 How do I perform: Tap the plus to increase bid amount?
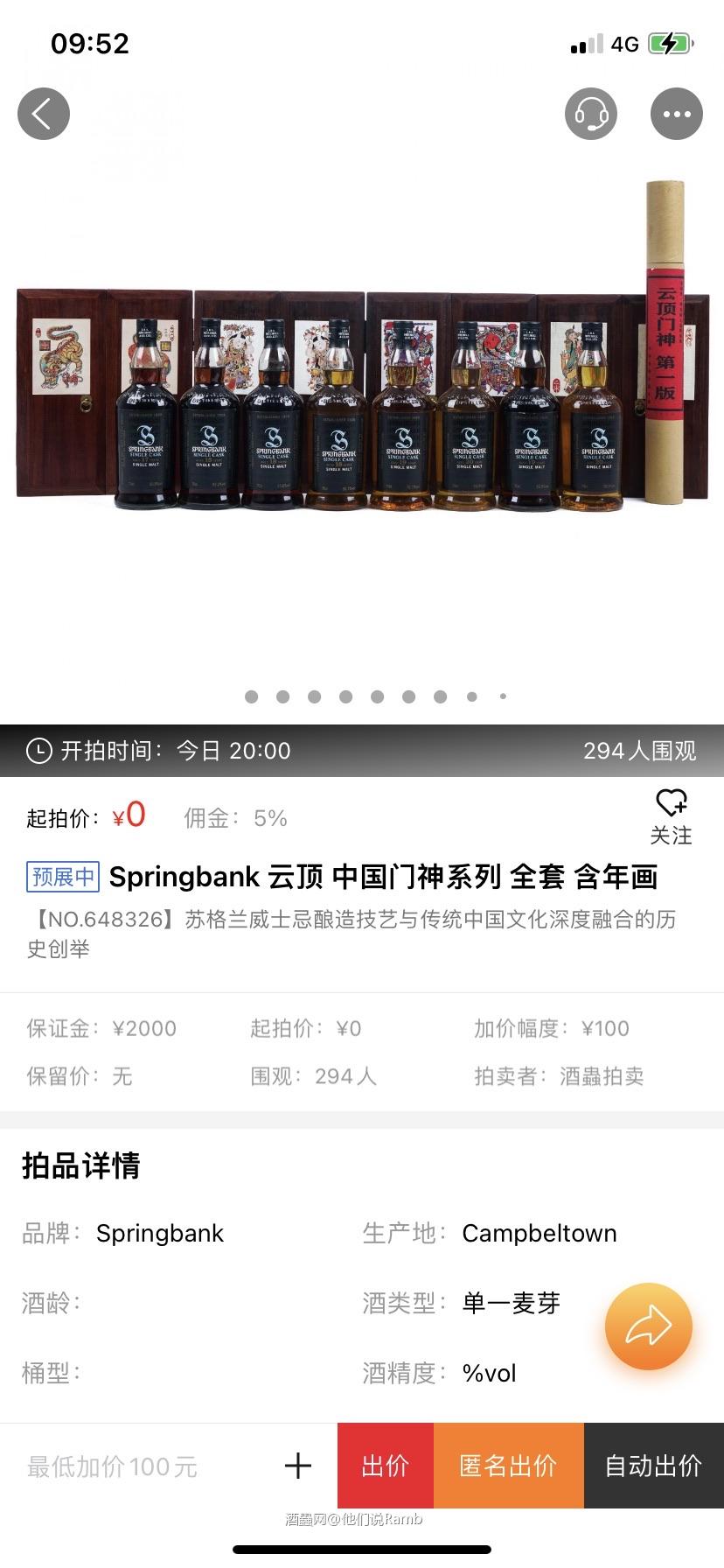(298, 1466)
